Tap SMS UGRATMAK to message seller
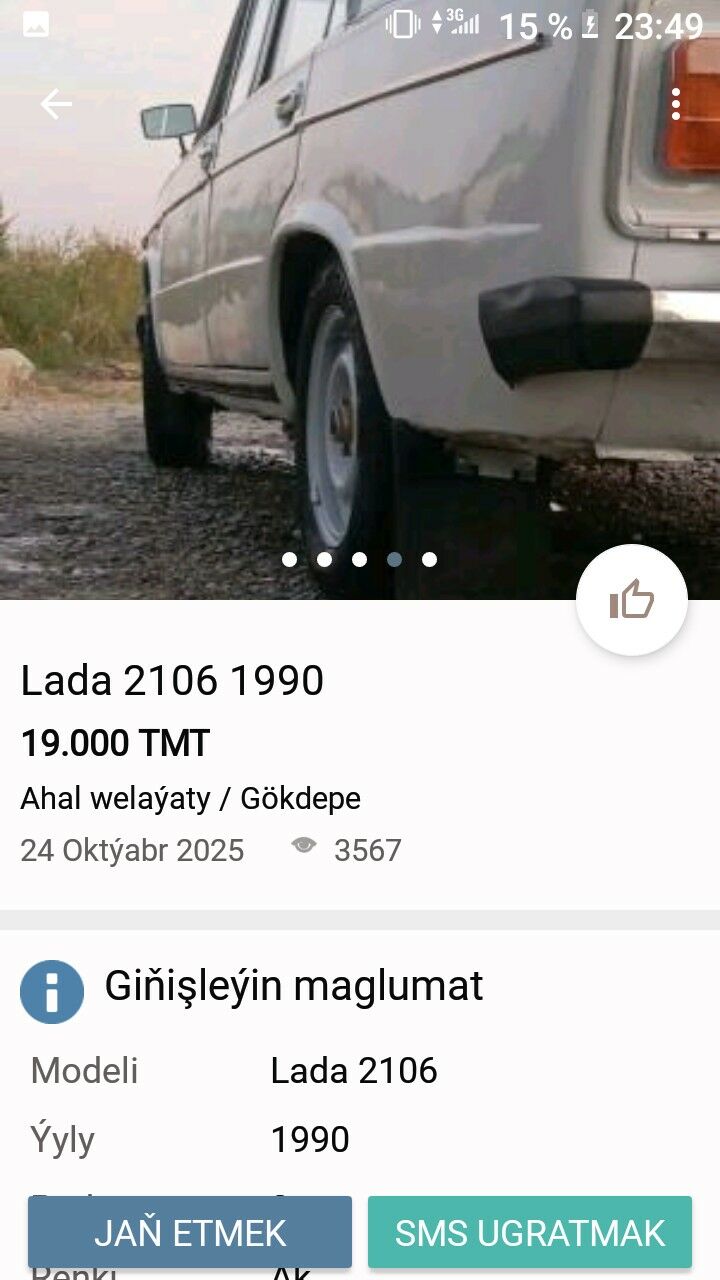 click(530, 1232)
